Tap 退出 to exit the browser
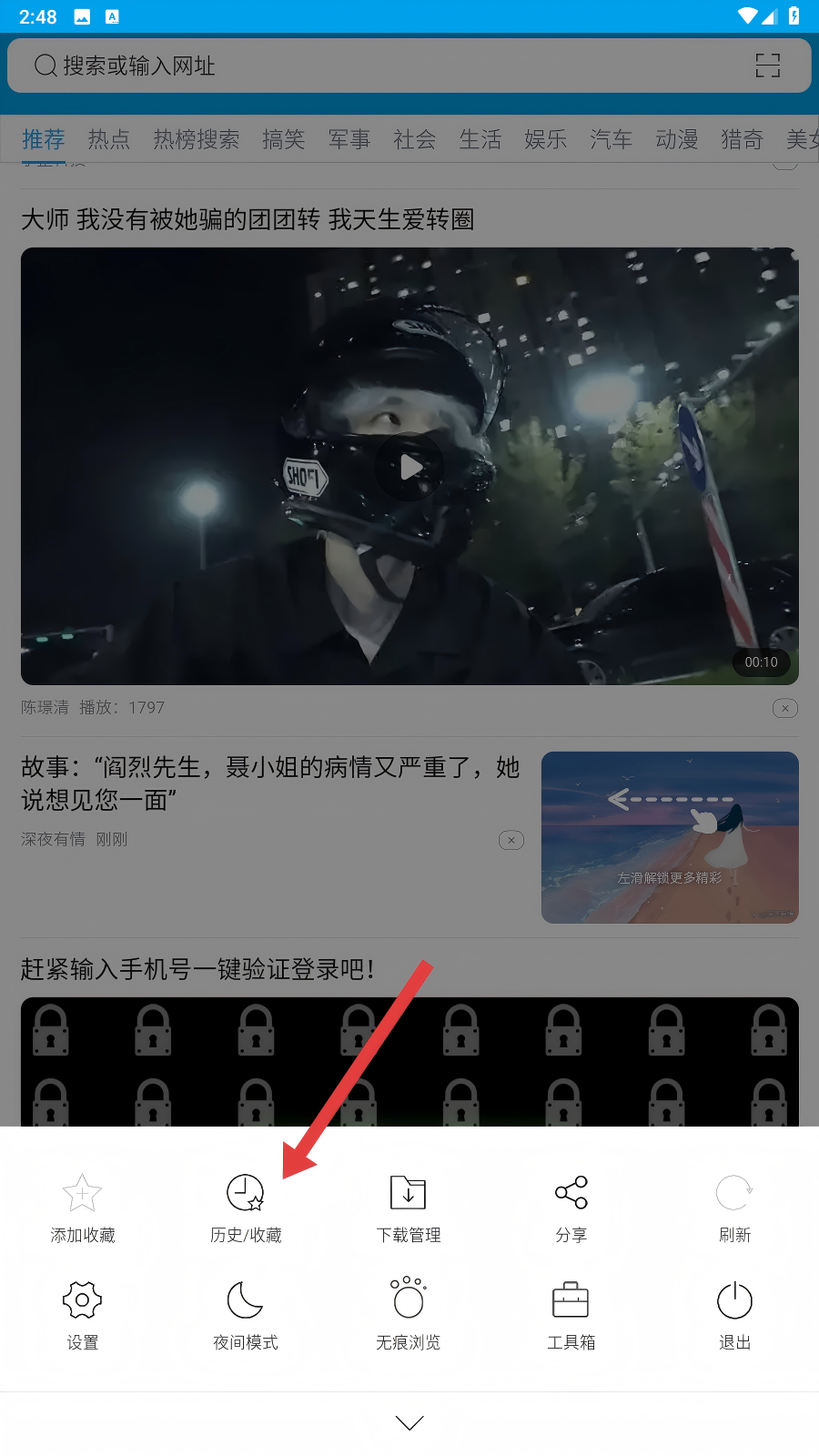 pyautogui.click(x=734, y=1315)
